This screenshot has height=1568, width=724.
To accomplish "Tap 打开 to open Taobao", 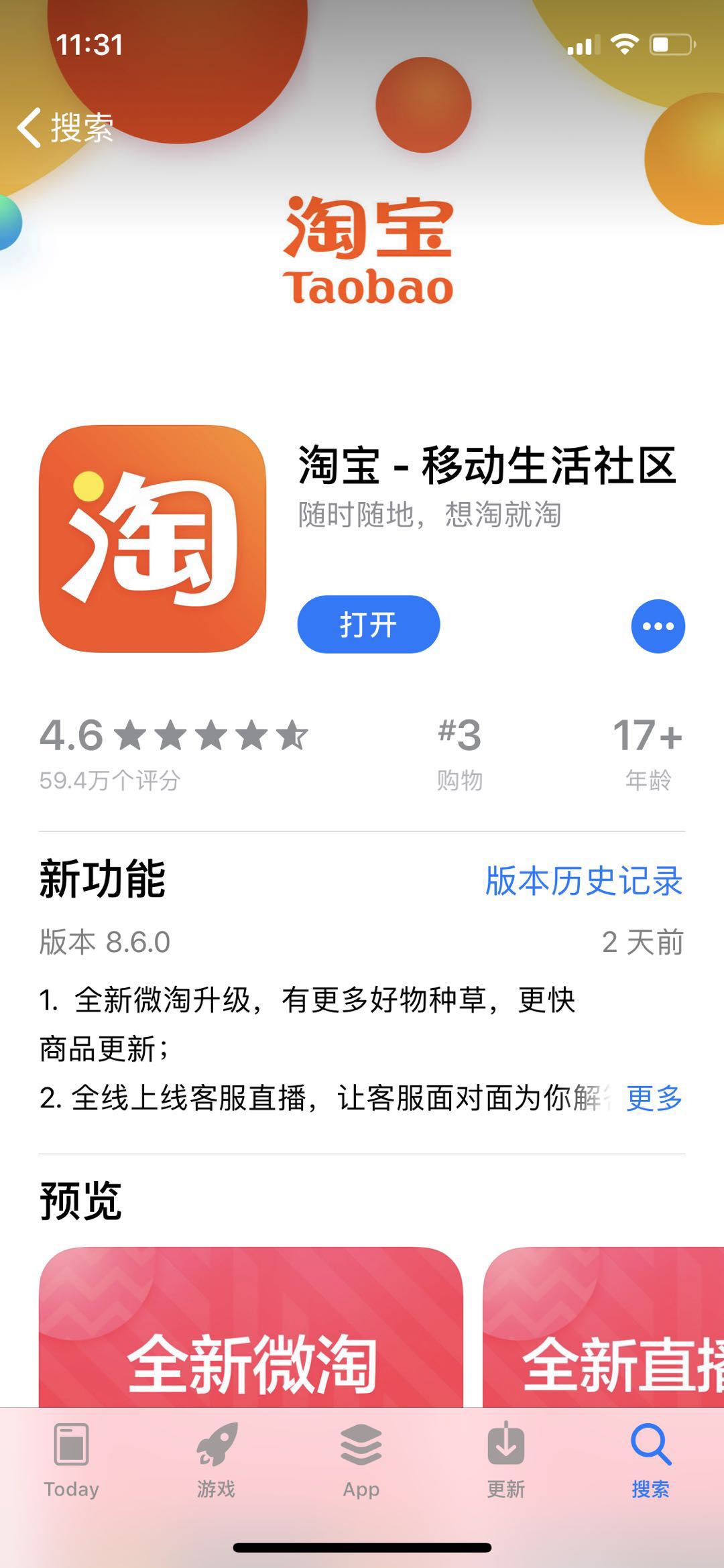I will pyautogui.click(x=368, y=624).
